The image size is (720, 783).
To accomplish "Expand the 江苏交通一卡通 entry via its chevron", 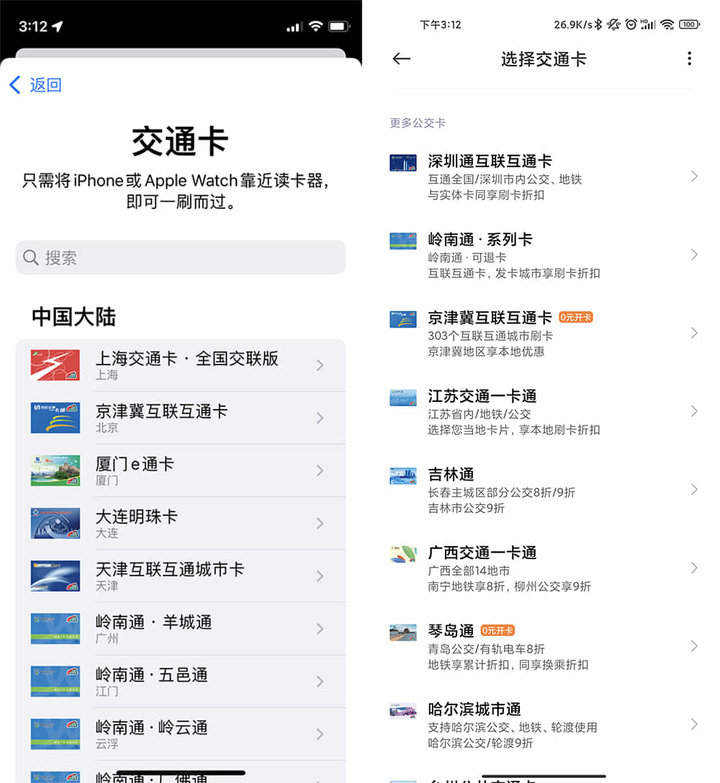I will [693, 410].
